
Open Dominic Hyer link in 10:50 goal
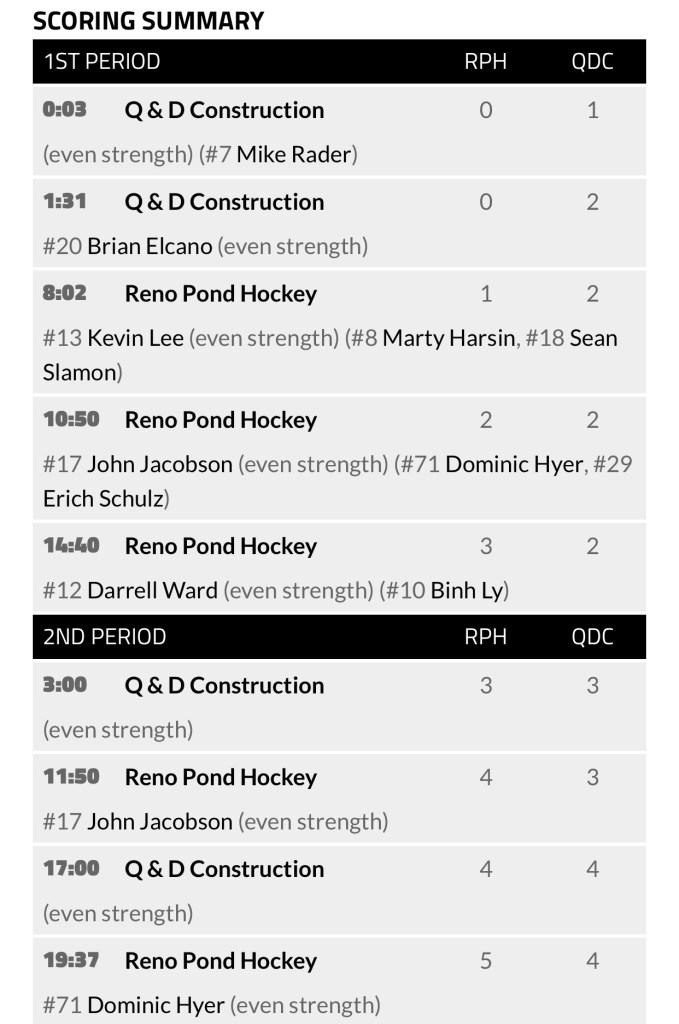[x=513, y=465]
